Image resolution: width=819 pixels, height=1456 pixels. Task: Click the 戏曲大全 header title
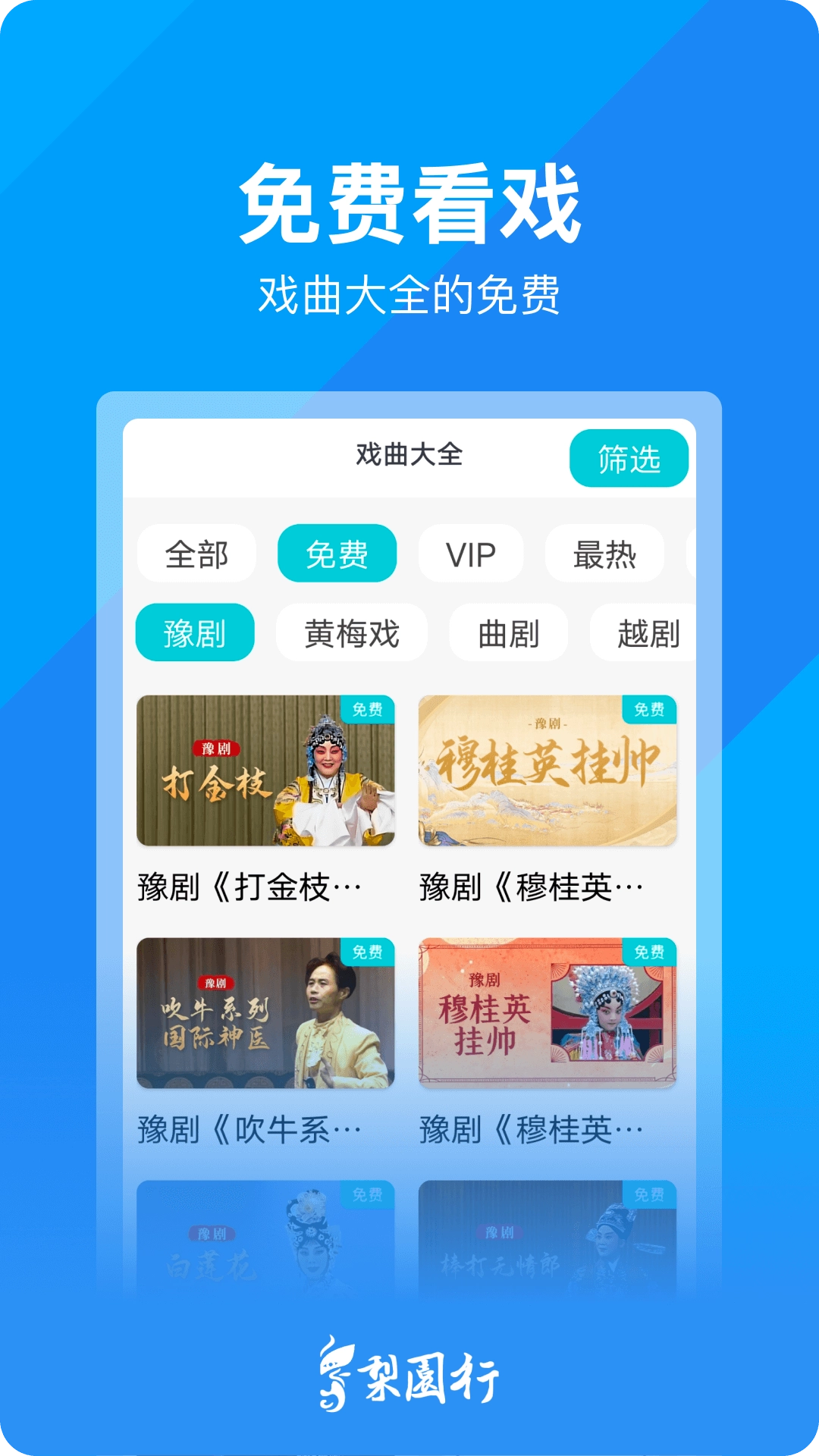click(409, 455)
